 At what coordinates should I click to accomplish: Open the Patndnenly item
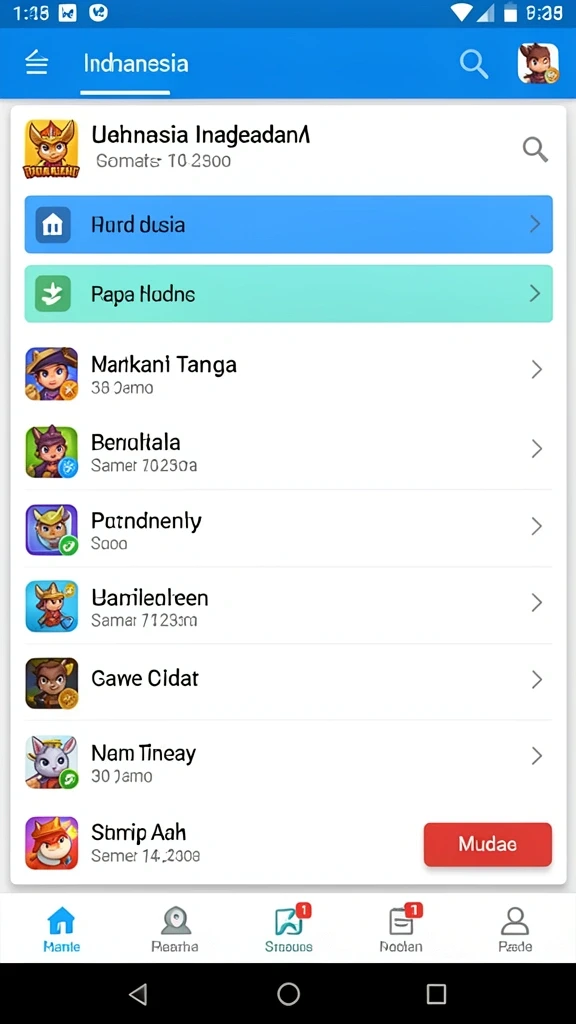(x=289, y=529)
